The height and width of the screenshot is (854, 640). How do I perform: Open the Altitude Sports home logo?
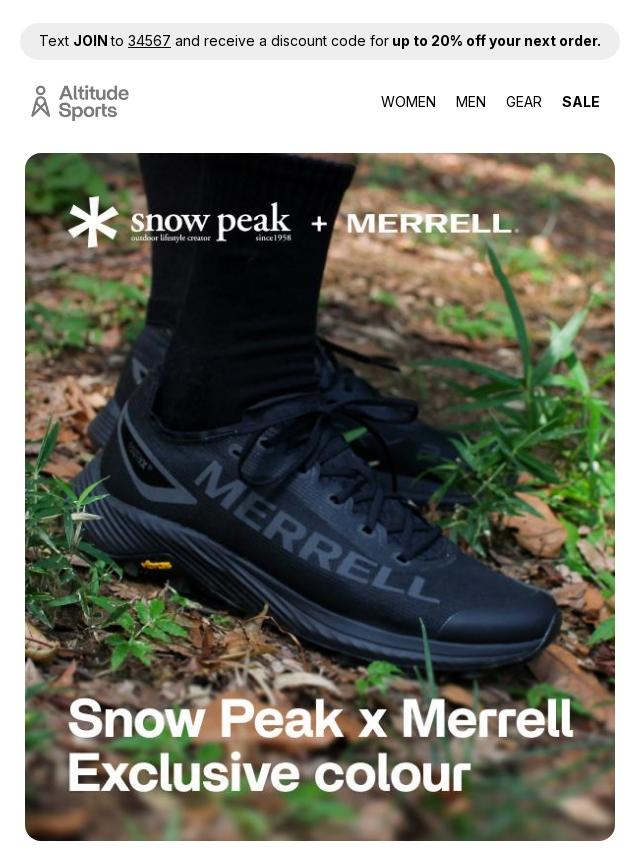tap(80, 102)
